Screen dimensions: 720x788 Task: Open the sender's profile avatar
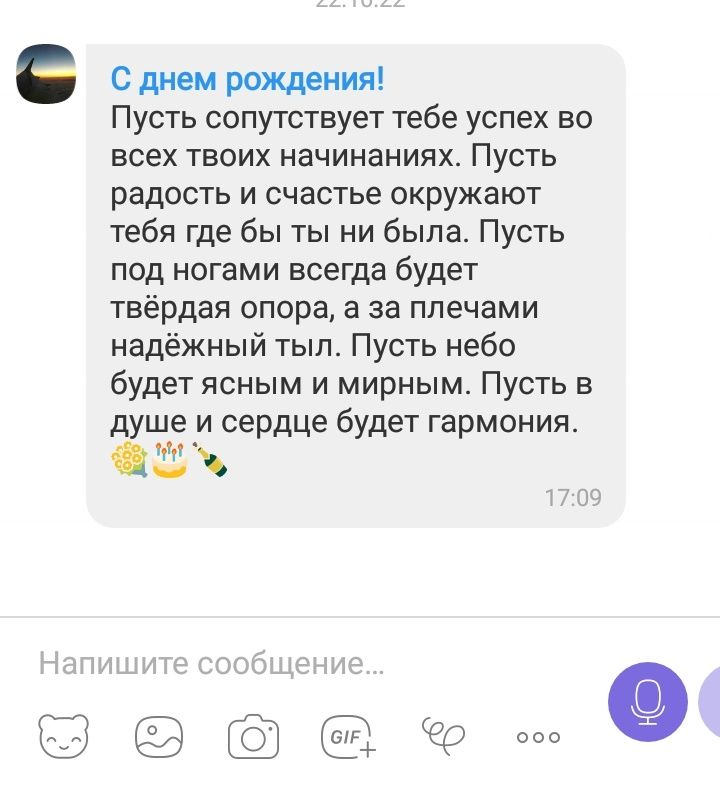tap(47, 75)
